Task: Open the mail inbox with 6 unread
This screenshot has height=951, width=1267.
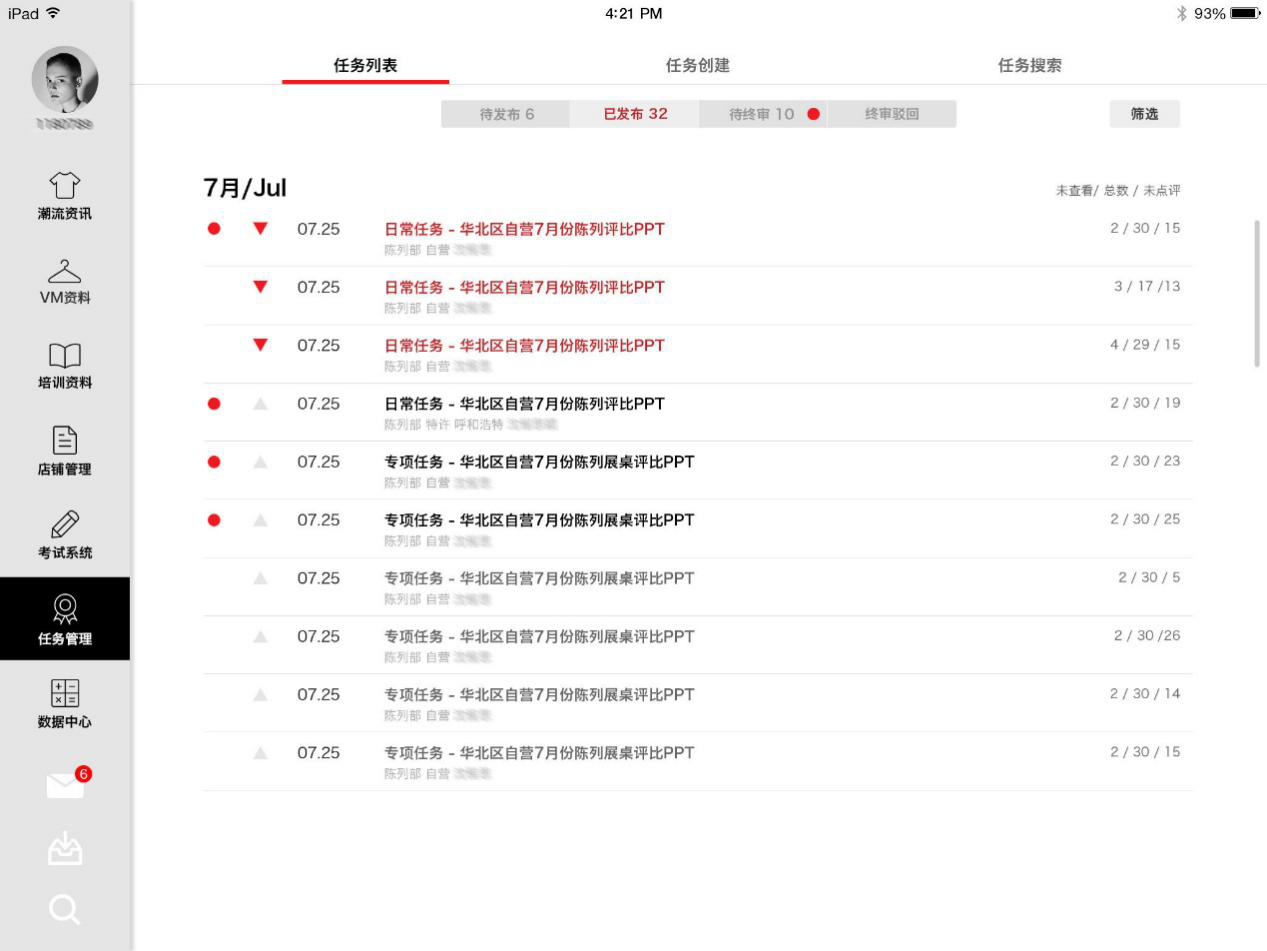Action: 66,785
